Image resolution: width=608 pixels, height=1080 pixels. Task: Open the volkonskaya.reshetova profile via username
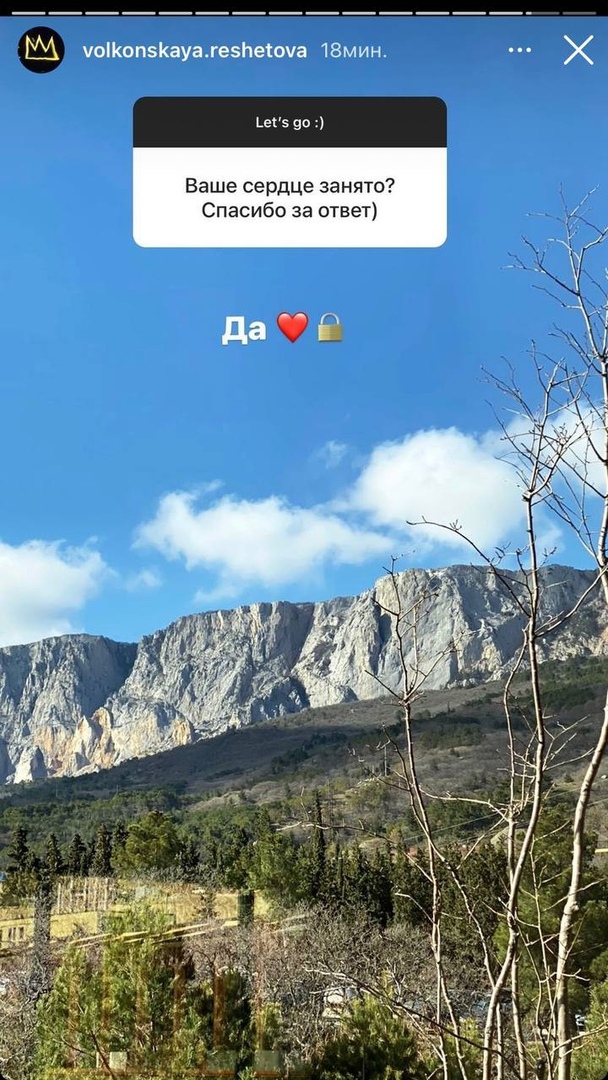pyautogui.click(x=194, y=50)
